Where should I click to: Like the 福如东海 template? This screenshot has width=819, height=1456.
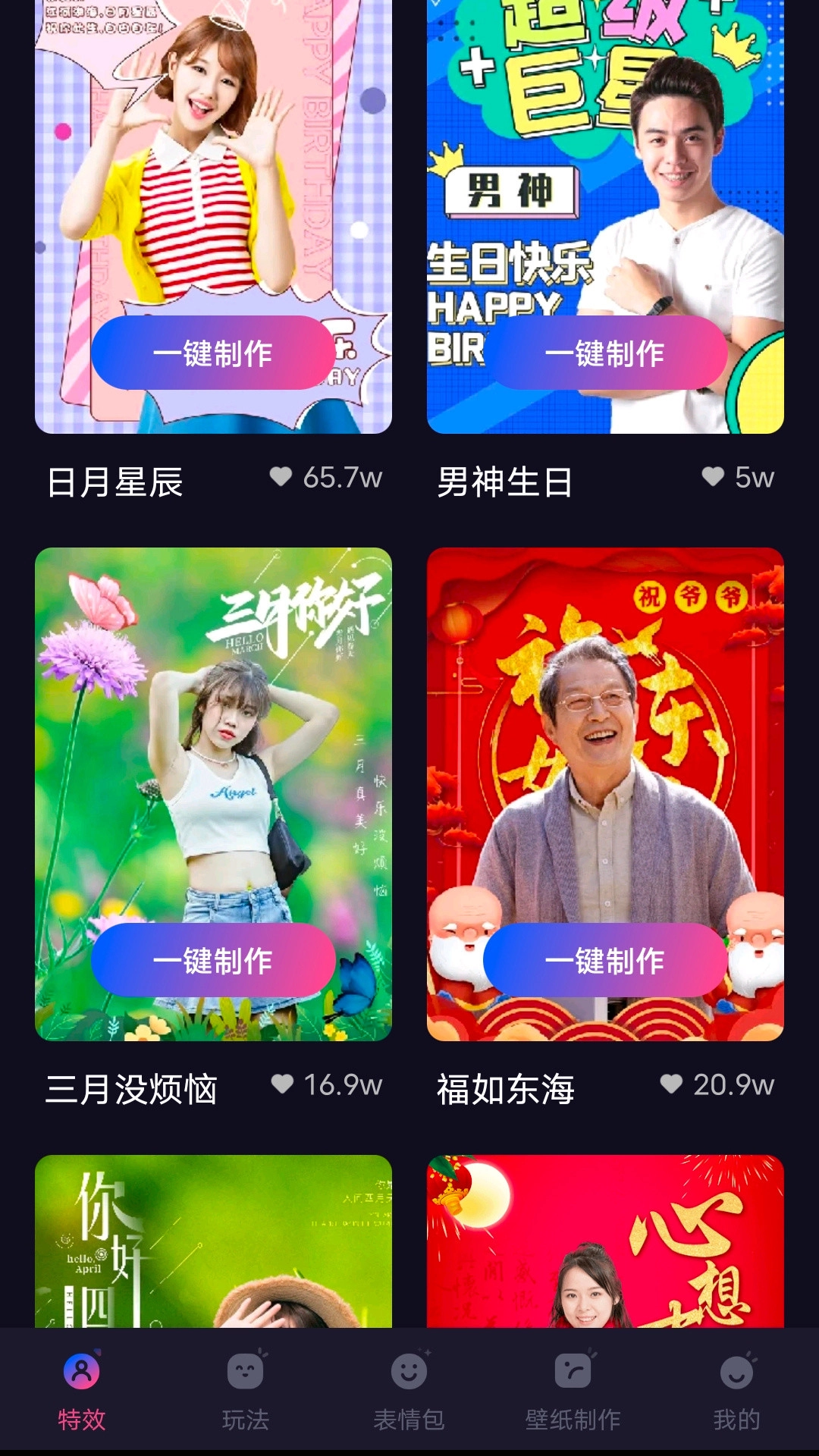pyautogui.click(x=671, y=1084)
